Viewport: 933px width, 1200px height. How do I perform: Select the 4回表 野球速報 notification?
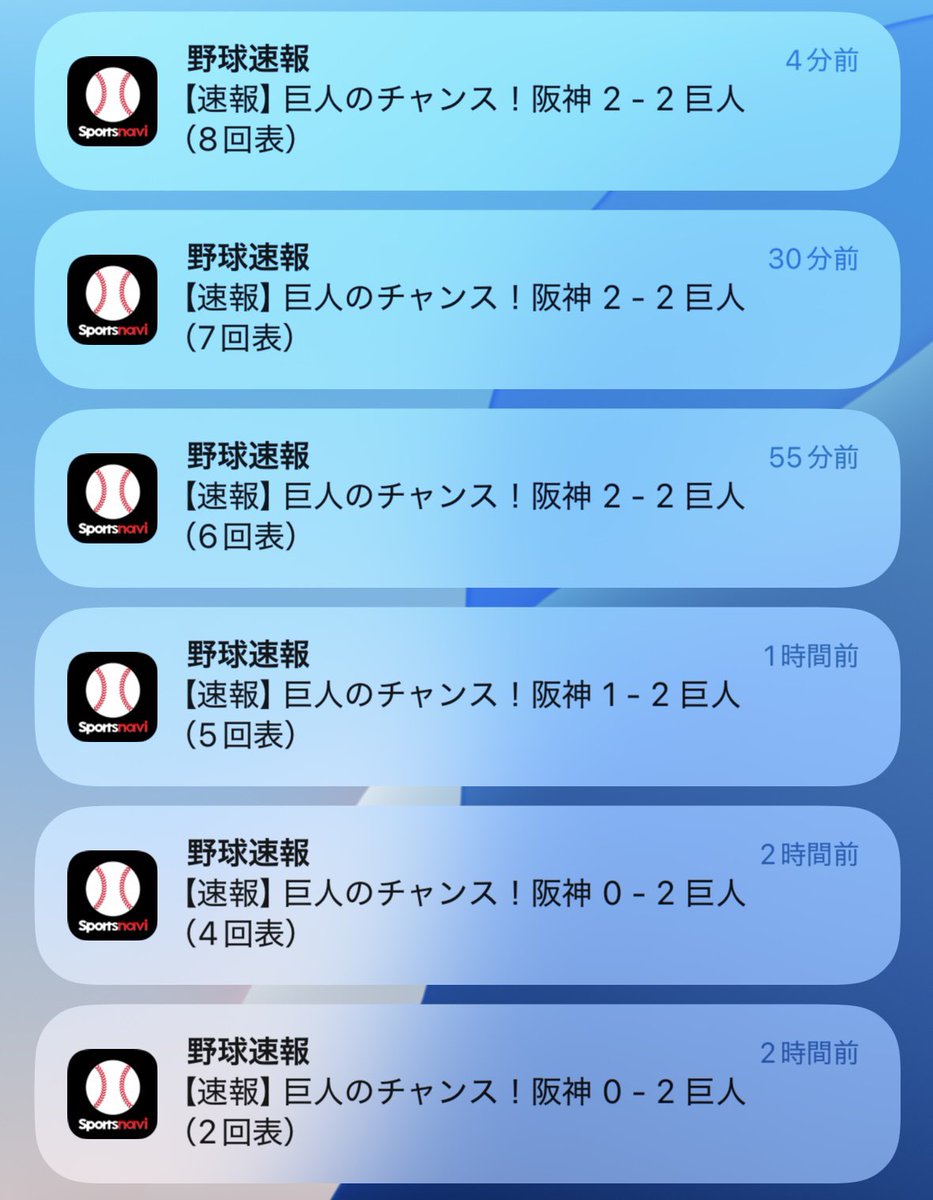[466, 894]
